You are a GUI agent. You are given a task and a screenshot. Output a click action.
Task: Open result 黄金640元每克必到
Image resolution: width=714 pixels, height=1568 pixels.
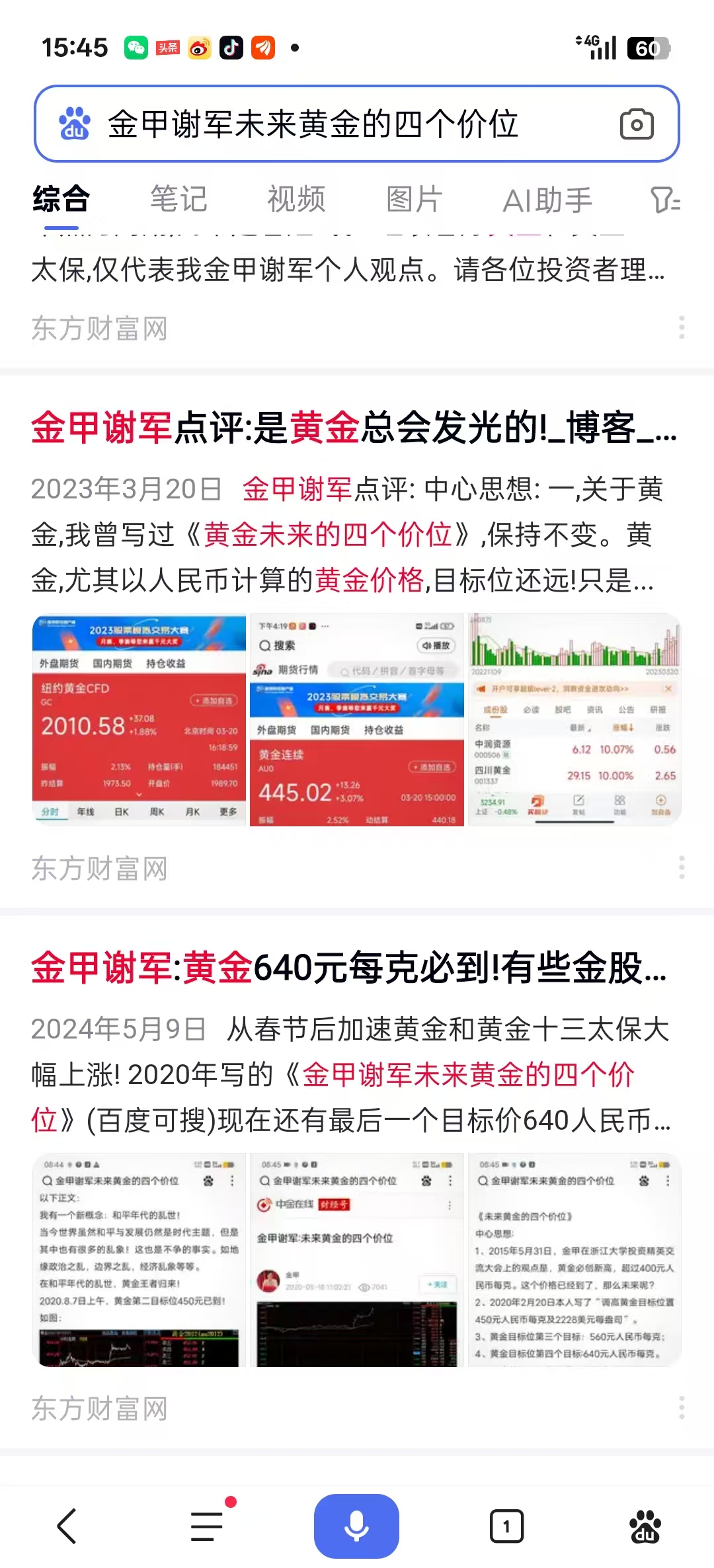coord(348,968)
